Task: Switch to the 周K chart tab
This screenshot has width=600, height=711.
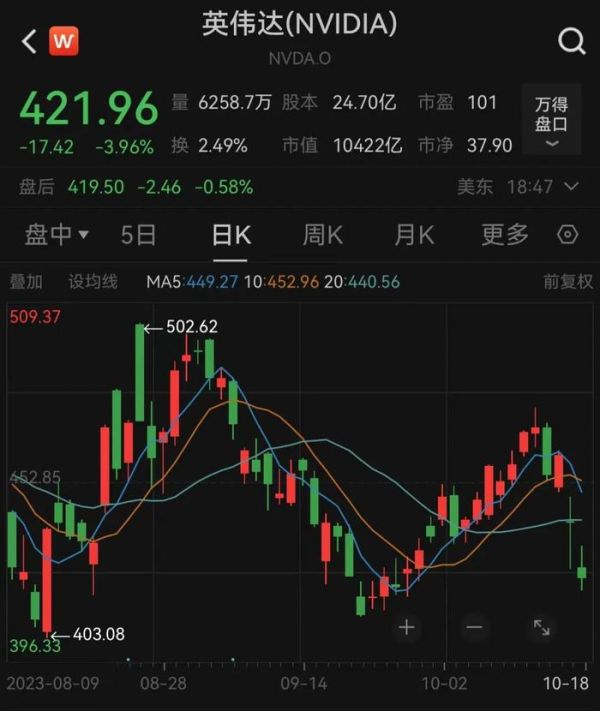Action: pos(322,235)
